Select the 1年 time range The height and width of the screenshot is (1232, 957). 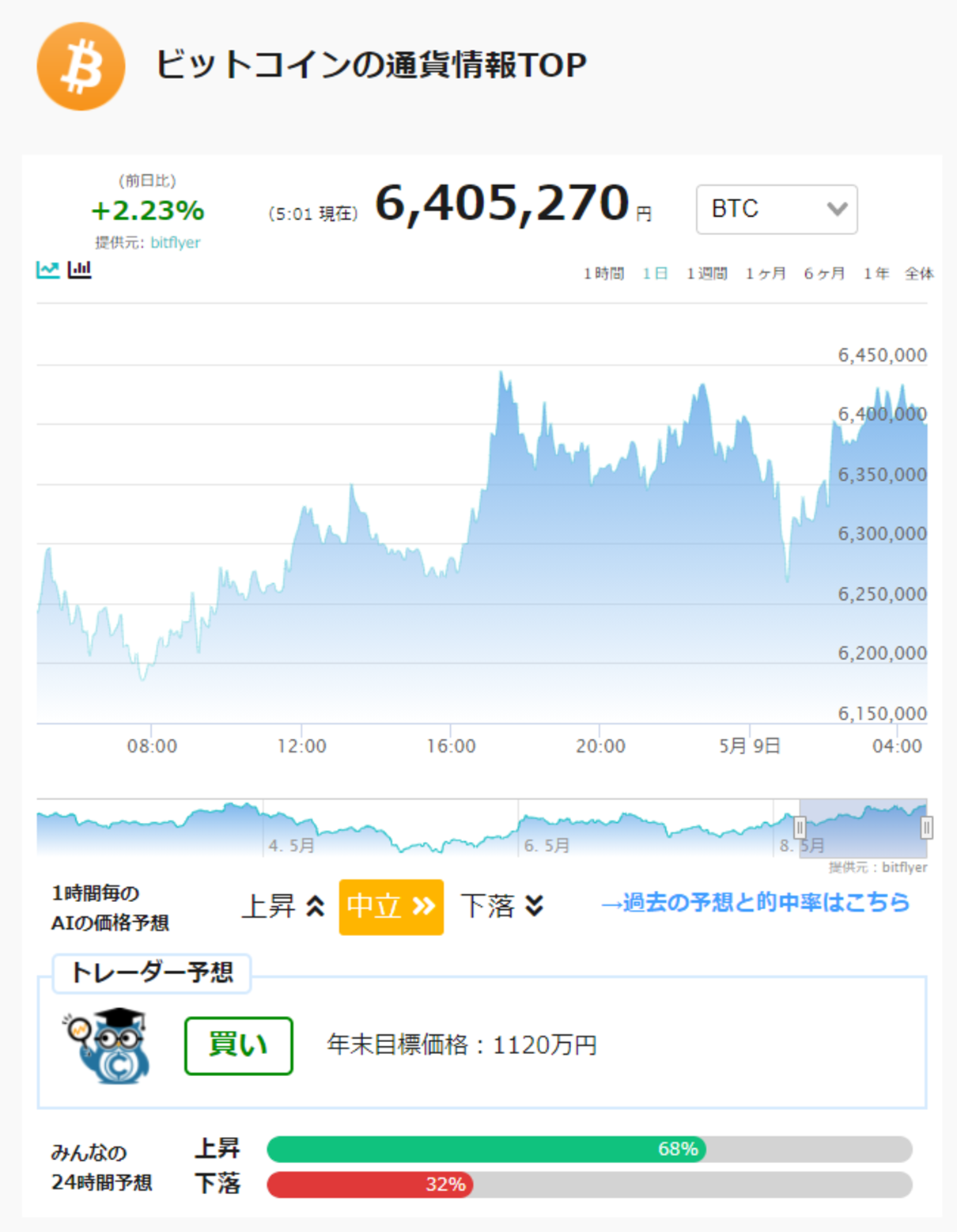click(876, 274)
